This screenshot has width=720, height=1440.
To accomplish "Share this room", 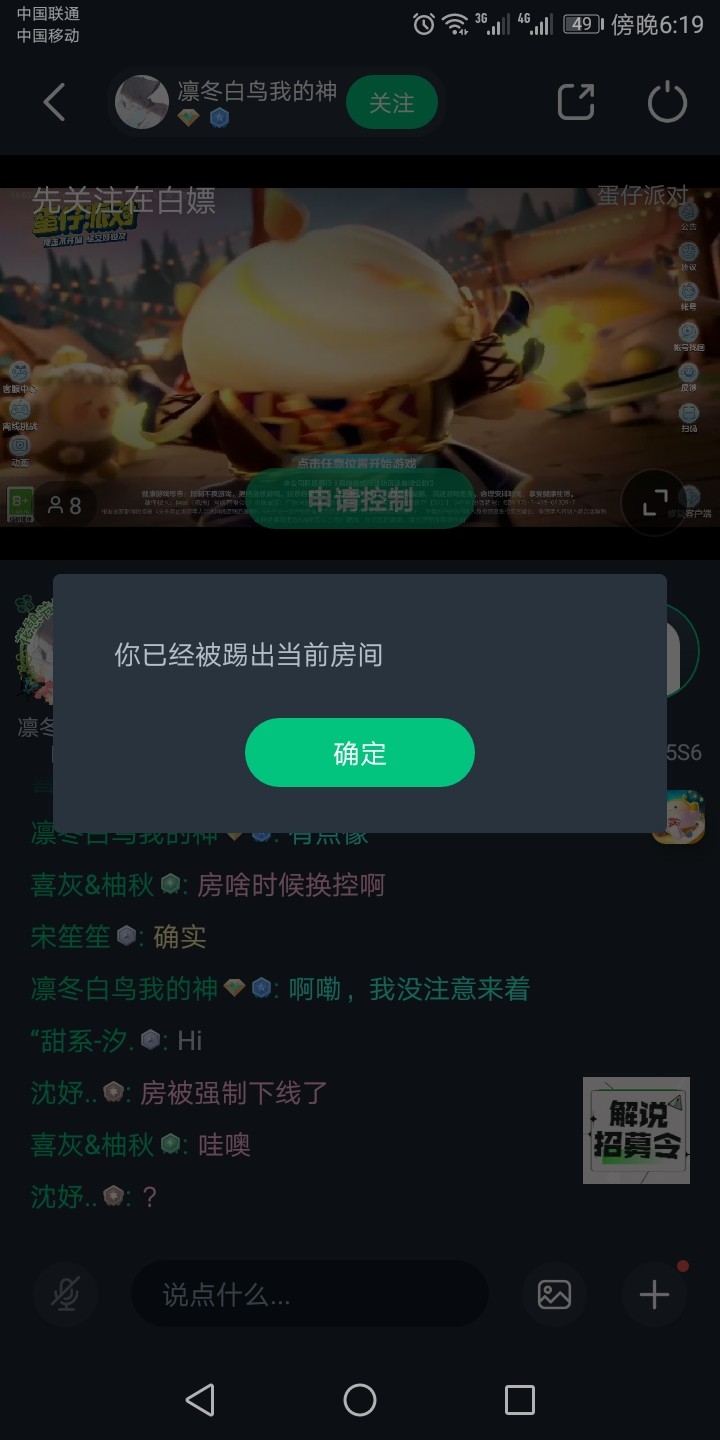I will click(x=576, y=102).
